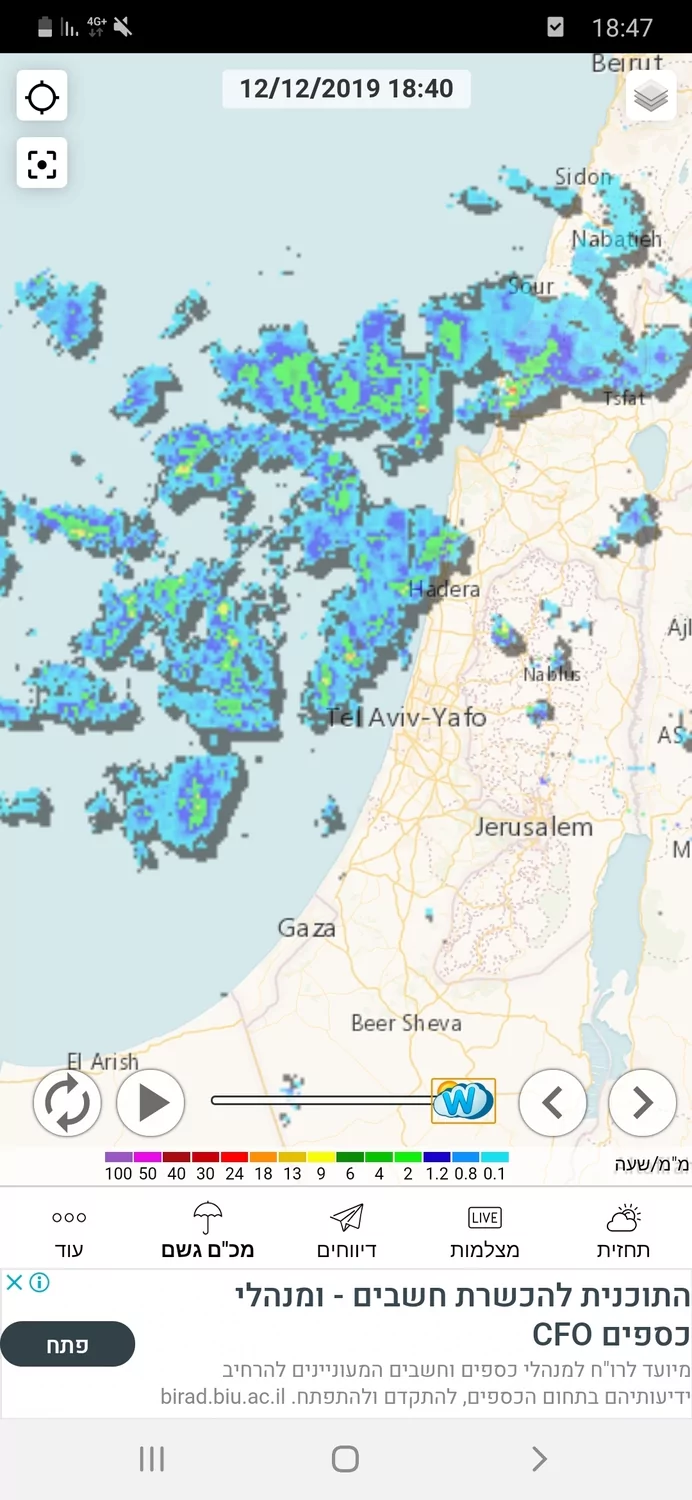
Task: Center the map on my location
Action: coord(42,98)
